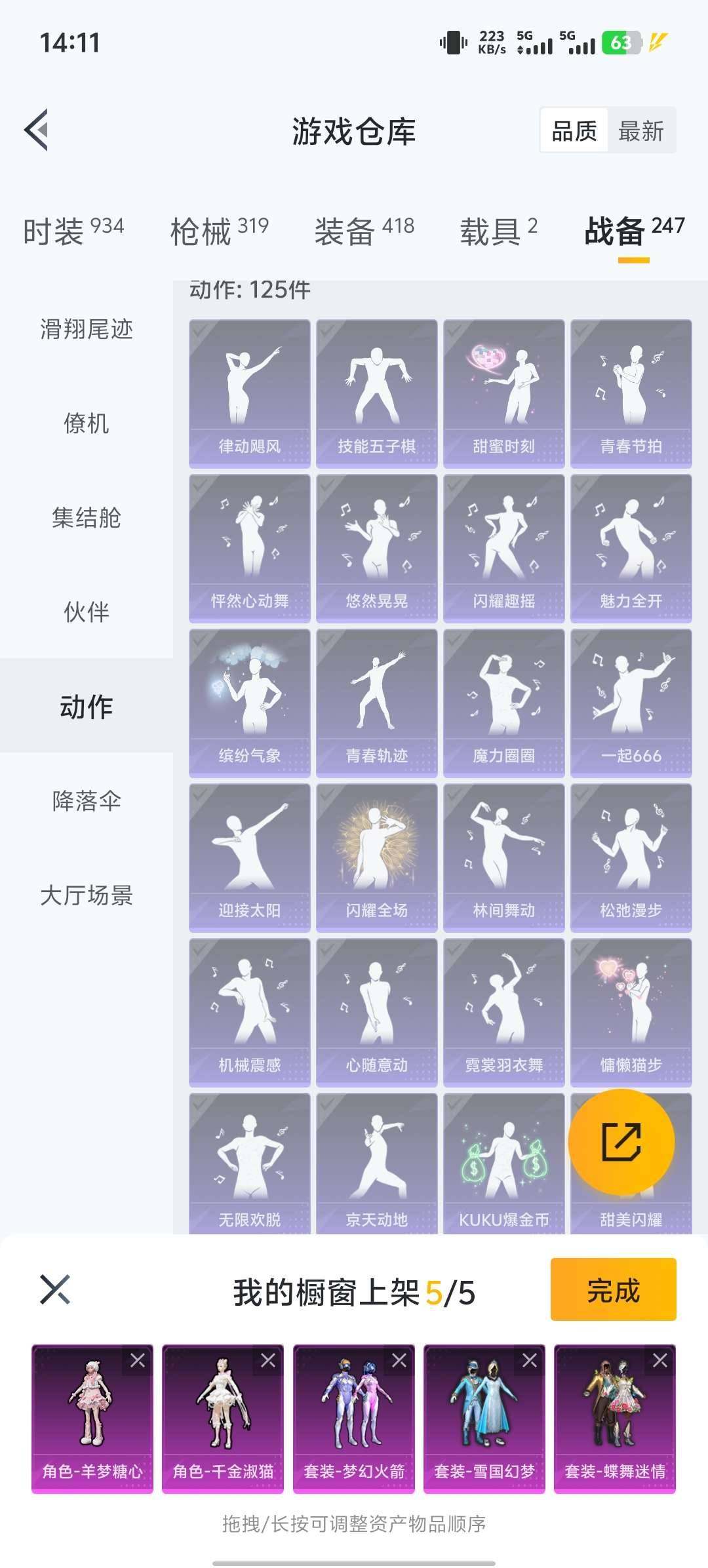Open the 动作 category in sidebar
The image size is (708, 1568).
coord(86,707)
